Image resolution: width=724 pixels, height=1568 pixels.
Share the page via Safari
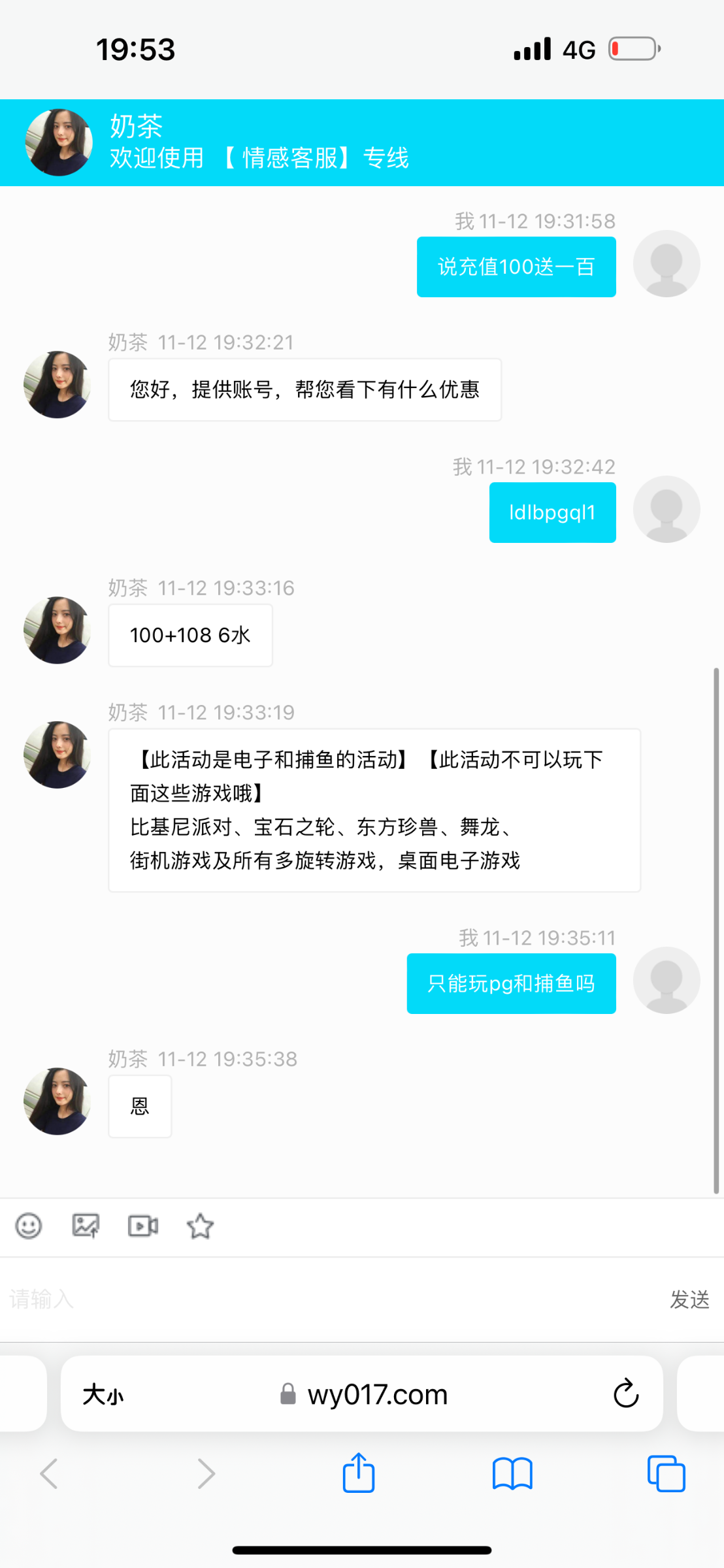pos(359,1473)
